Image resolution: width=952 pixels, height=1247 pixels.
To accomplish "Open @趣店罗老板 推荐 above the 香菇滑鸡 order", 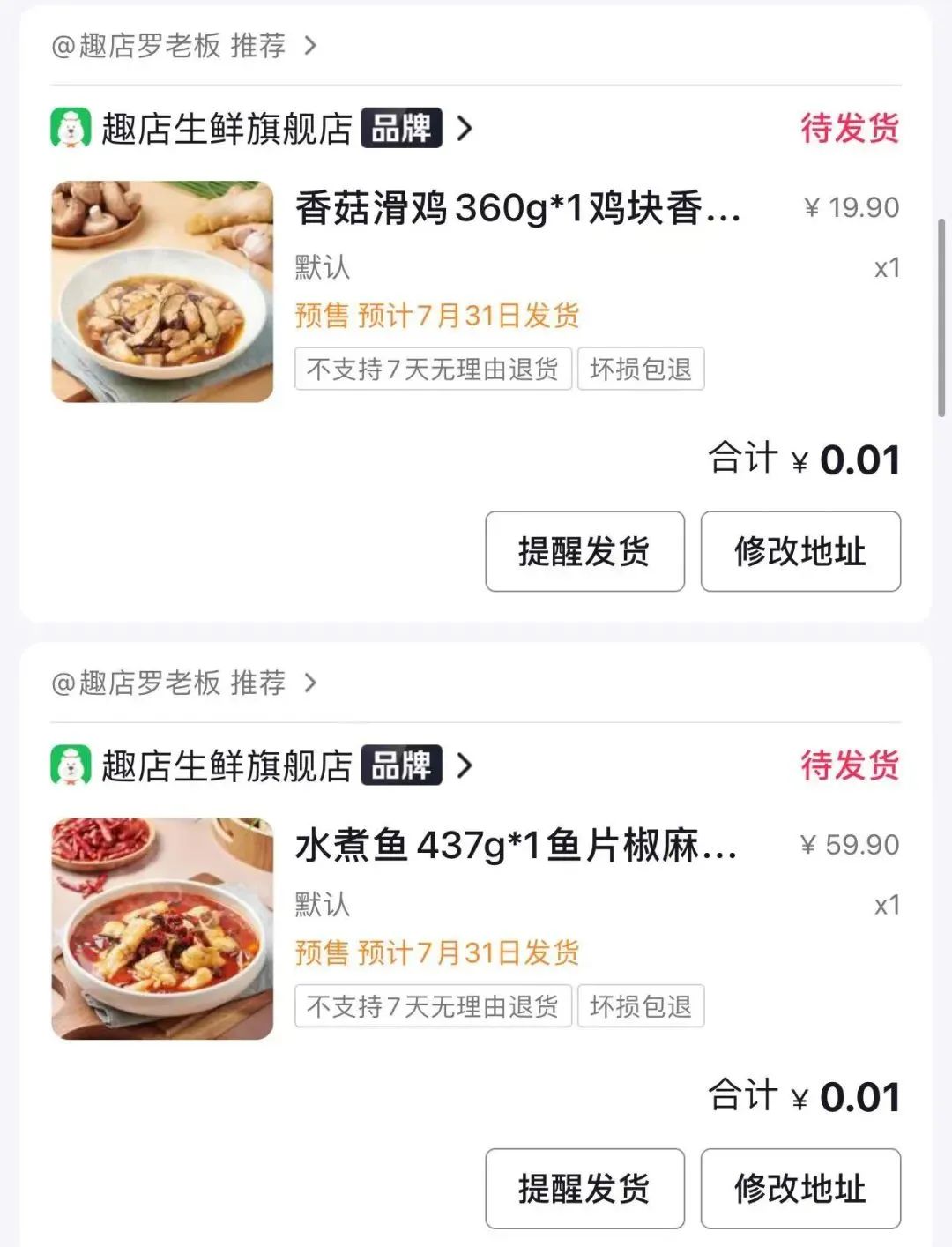I will 183,45.
